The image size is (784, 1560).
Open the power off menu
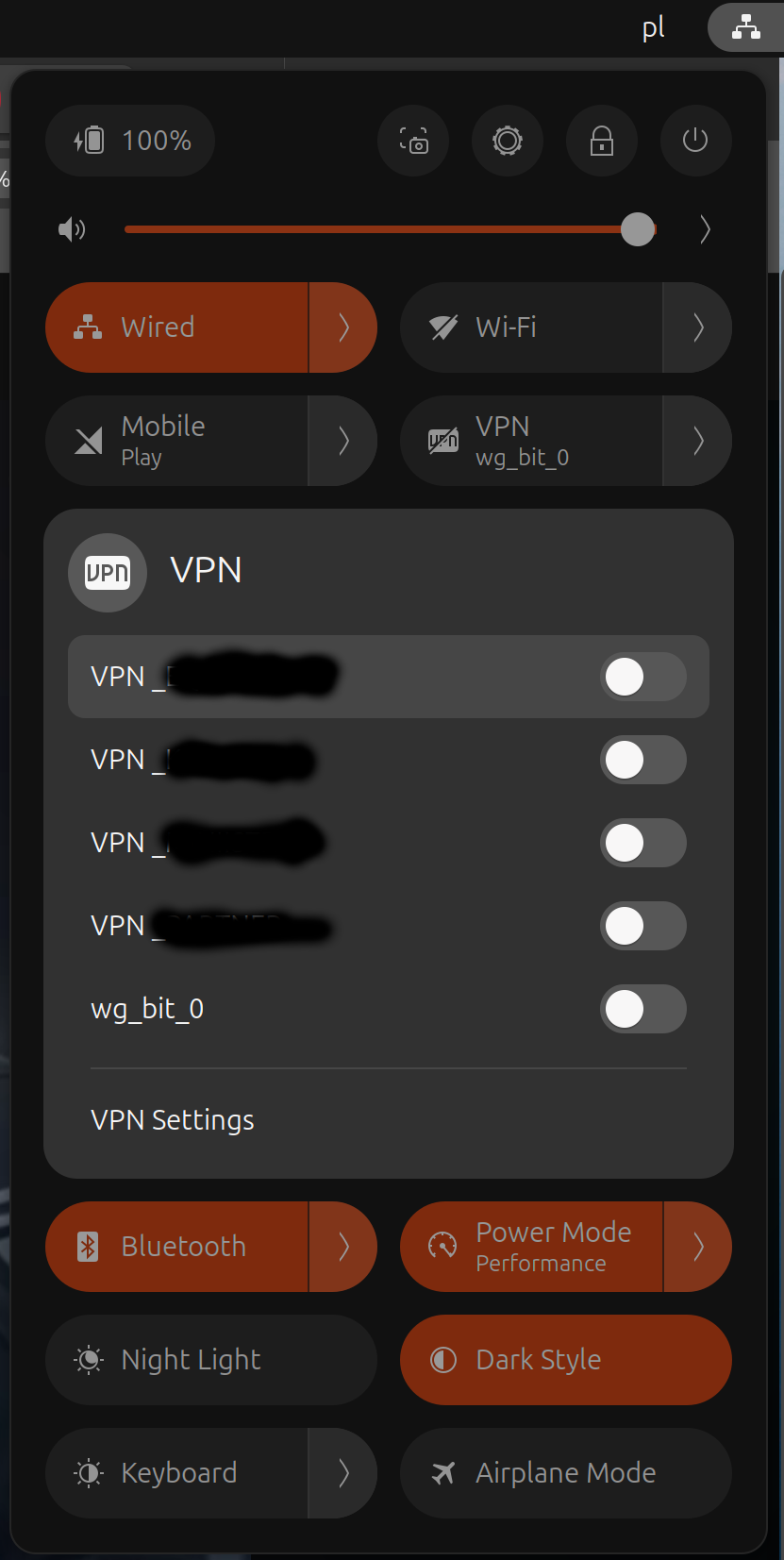coord(695,141)
